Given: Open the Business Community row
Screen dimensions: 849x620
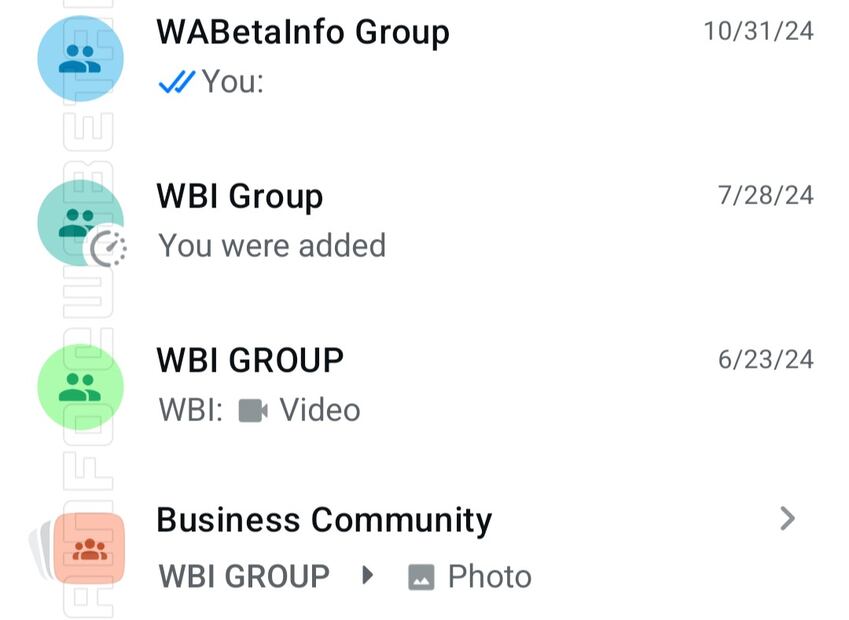Looking at the screenshot, I should click(420, 547).
